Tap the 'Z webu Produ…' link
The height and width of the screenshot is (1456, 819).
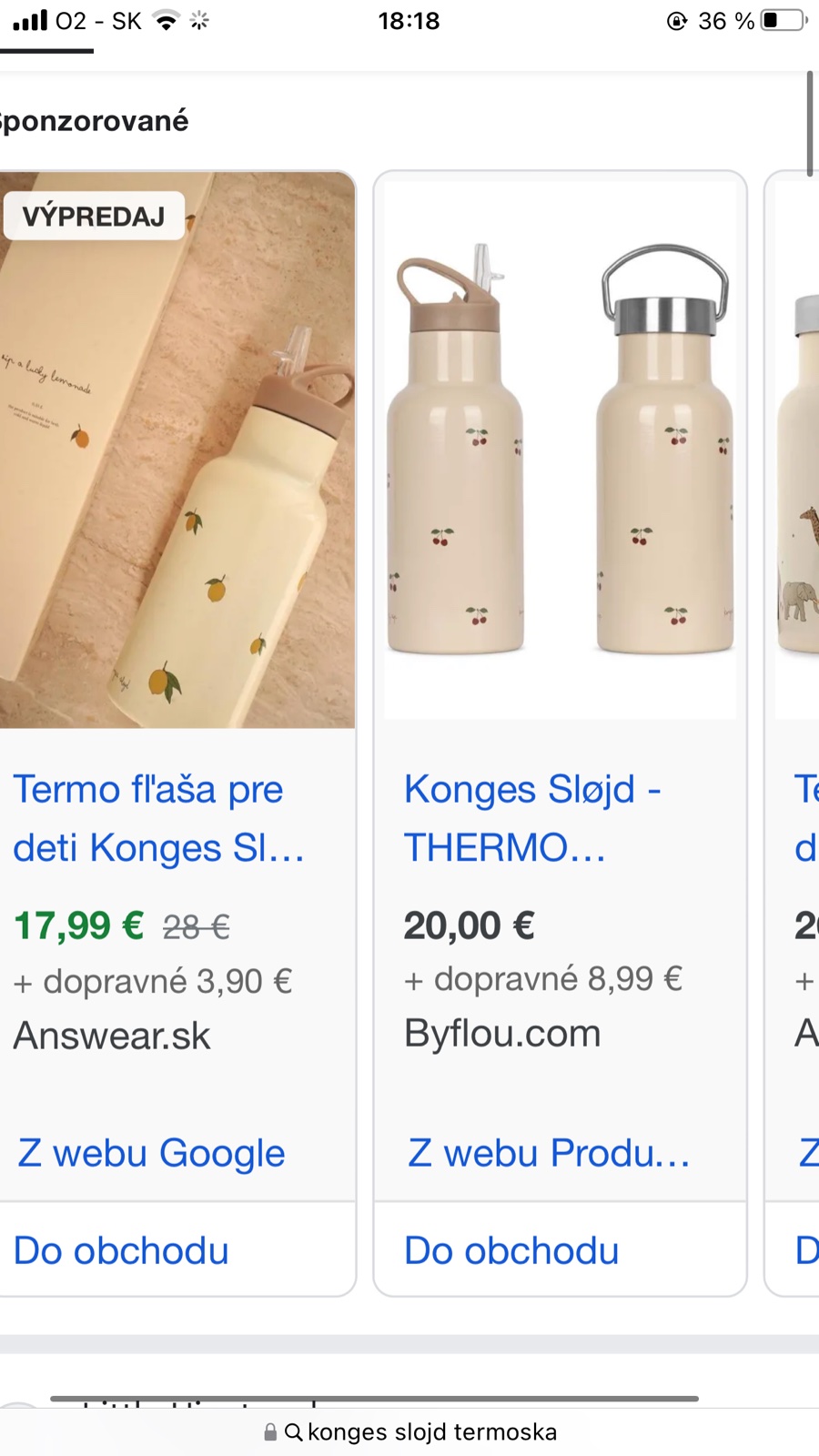tap(549, 1153)
